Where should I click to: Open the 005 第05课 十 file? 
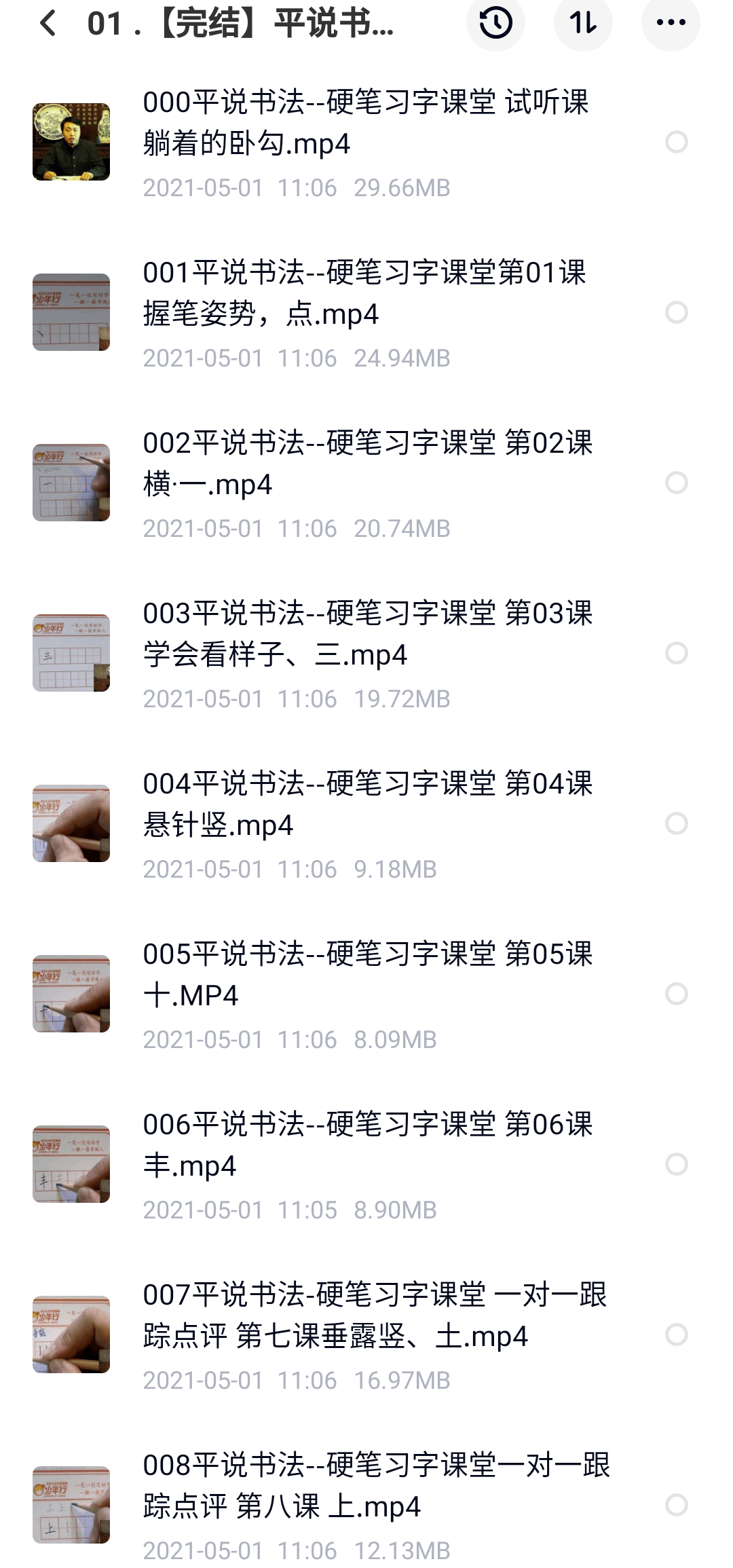(x=365, y=975)
